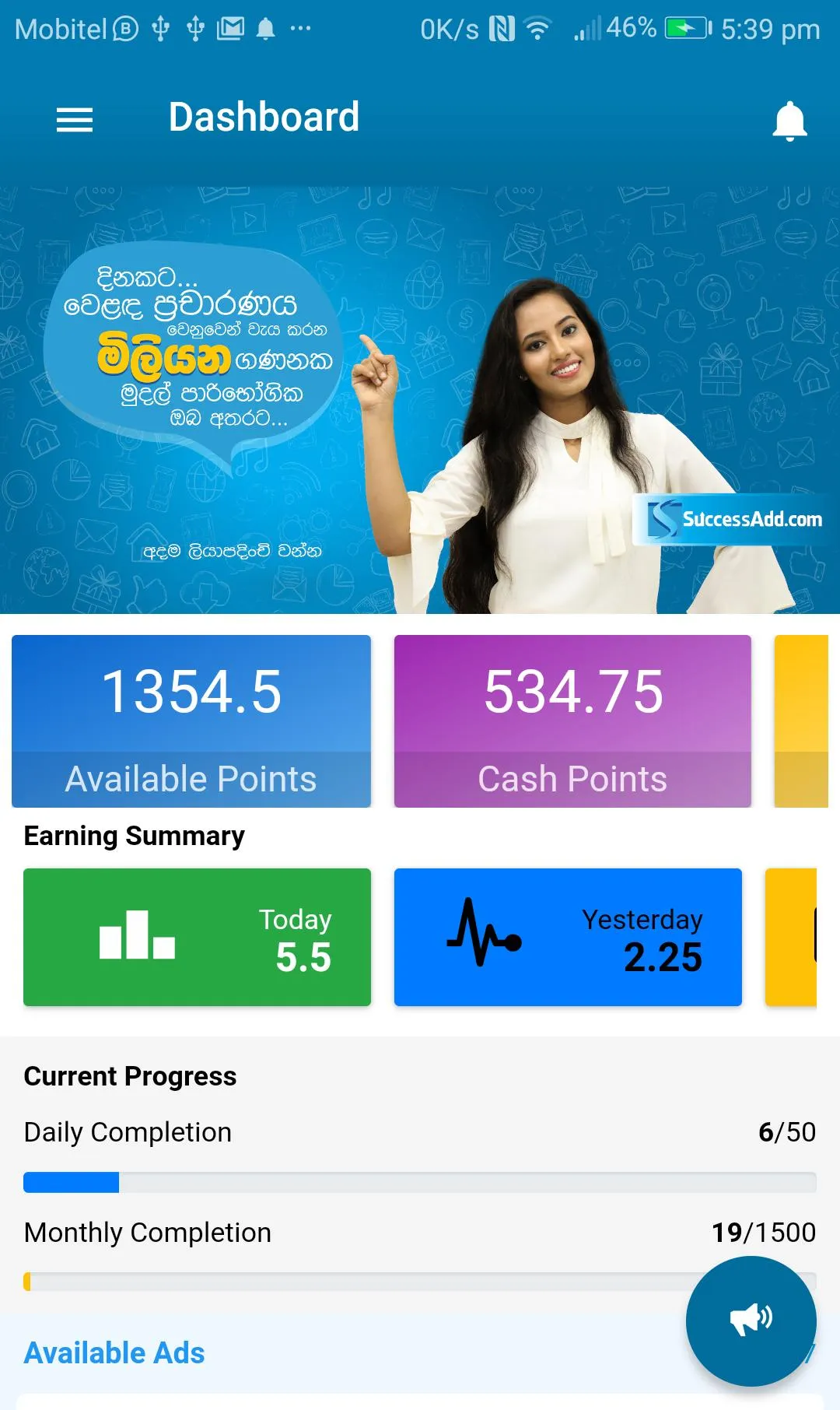840x1410 pixels.
Task: Open the SuccessAdd promotional banner
Action: pyautogui.click(x=420, y=400)
